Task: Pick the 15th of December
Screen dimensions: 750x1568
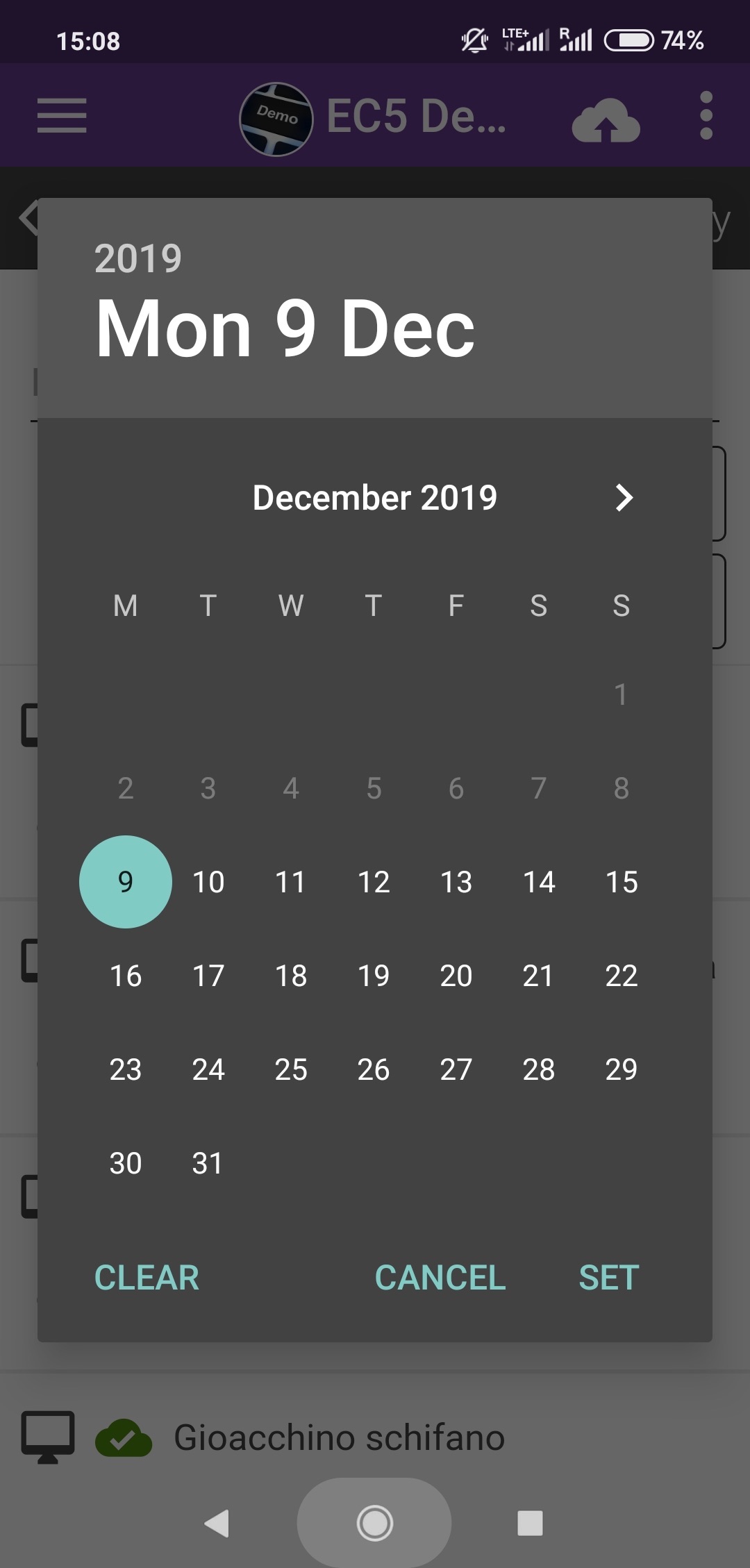Action: click(x=622, y=882)
